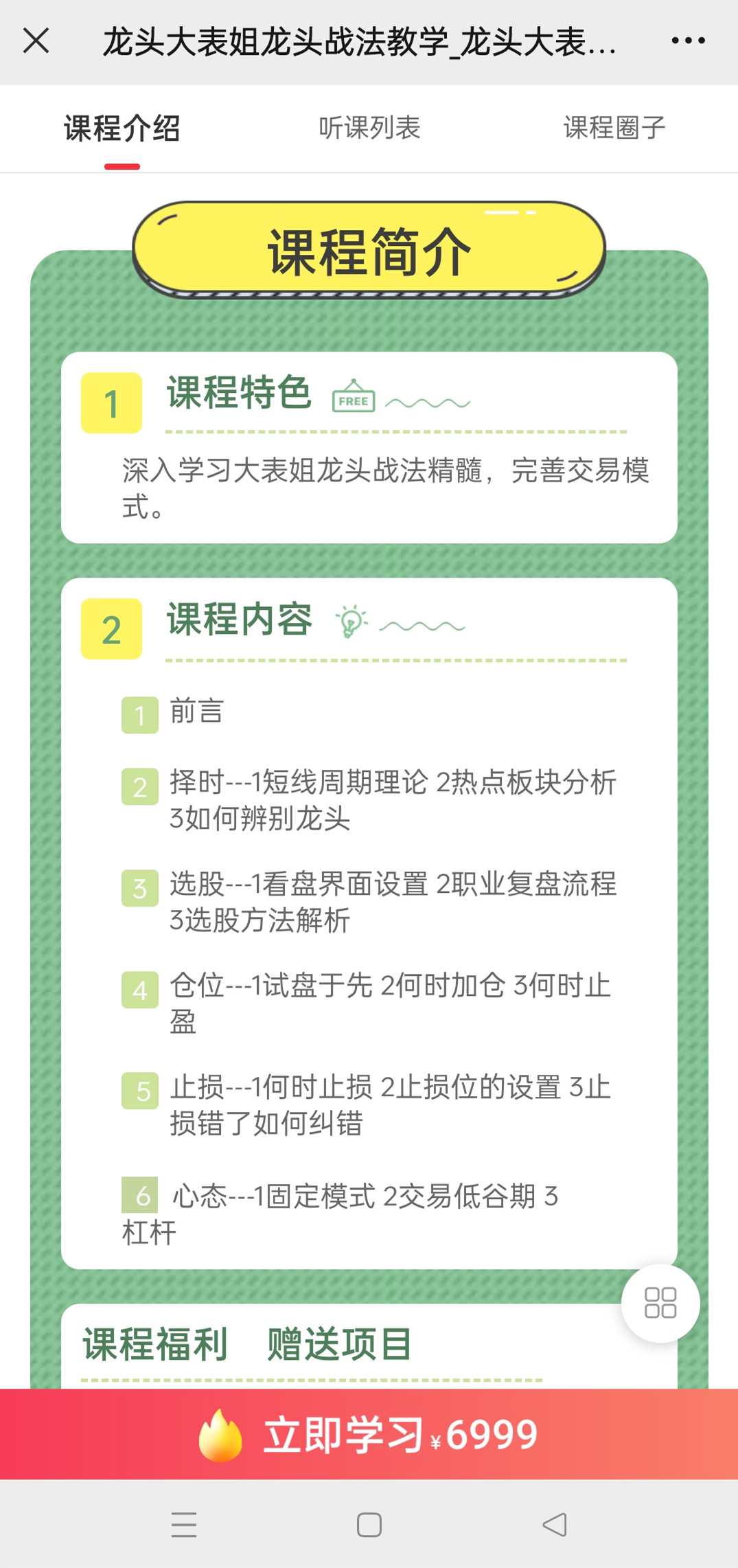Switch to the 听课列表 tab
This screenshot has height=1568, width=738.
pyautogui.click(x=369, y=127)
